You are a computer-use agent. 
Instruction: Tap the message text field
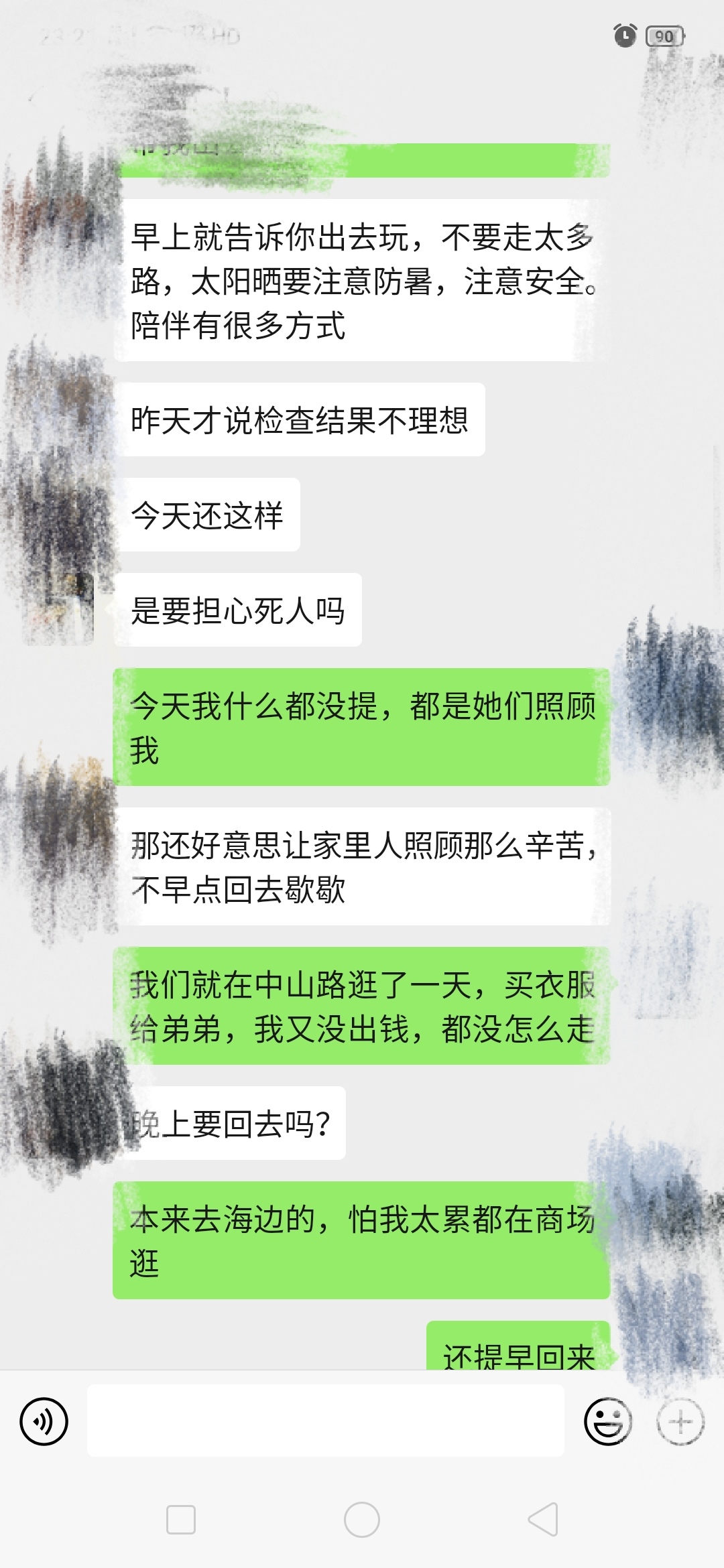(325, 1421)
